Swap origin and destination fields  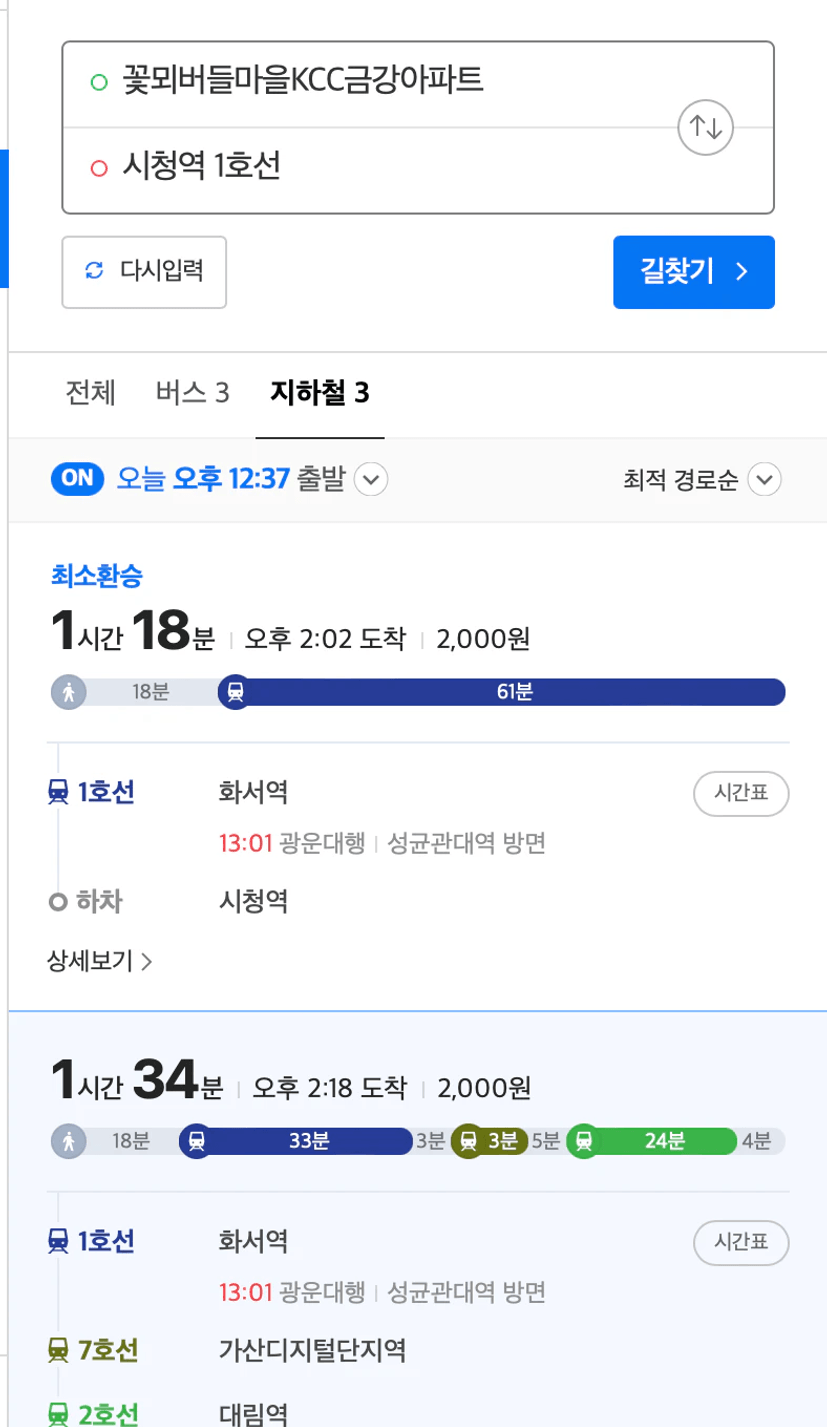706,127
